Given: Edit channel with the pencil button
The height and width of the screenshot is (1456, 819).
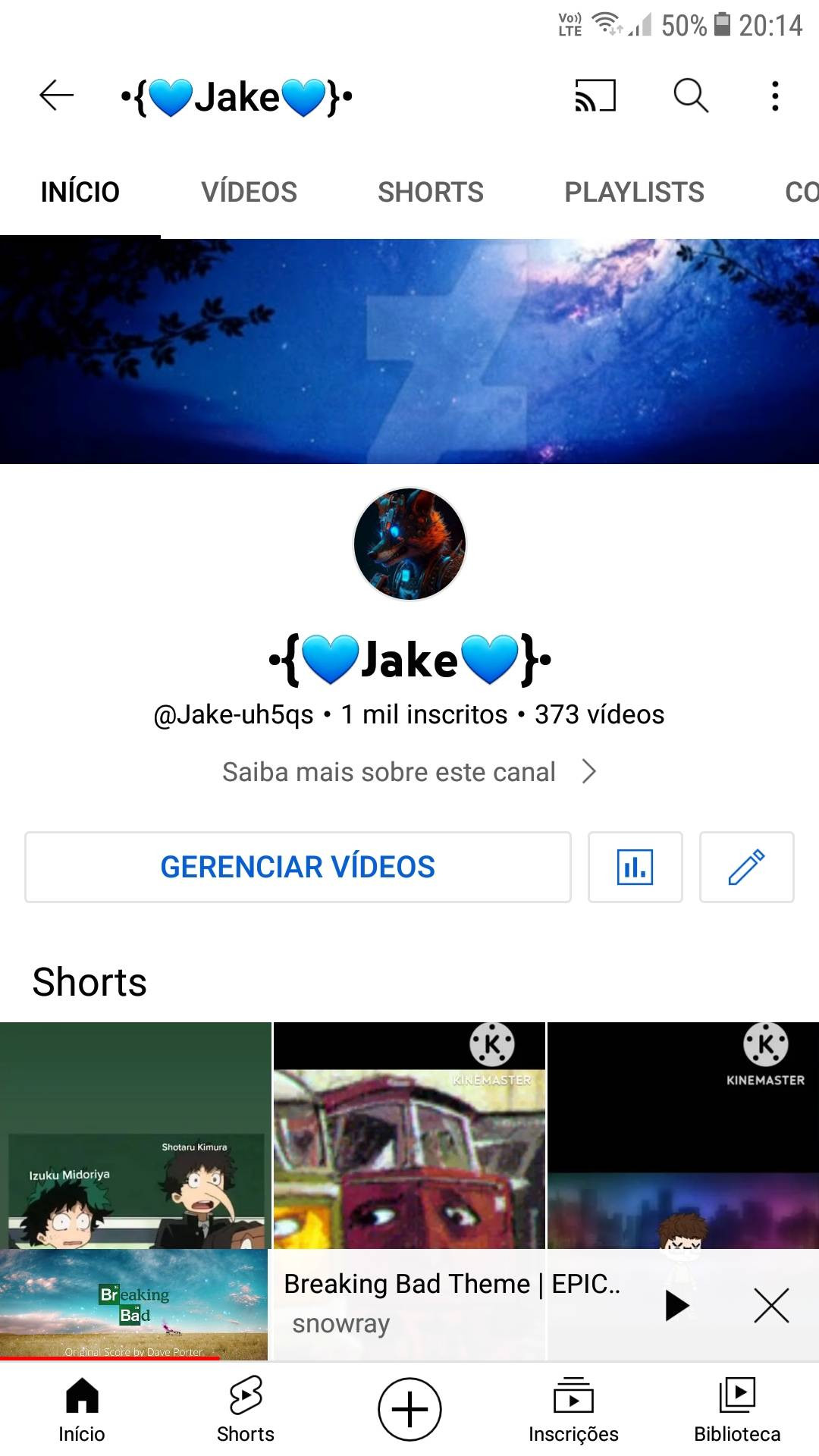Looking at the screenshot, I should click(x=746, y=867).
